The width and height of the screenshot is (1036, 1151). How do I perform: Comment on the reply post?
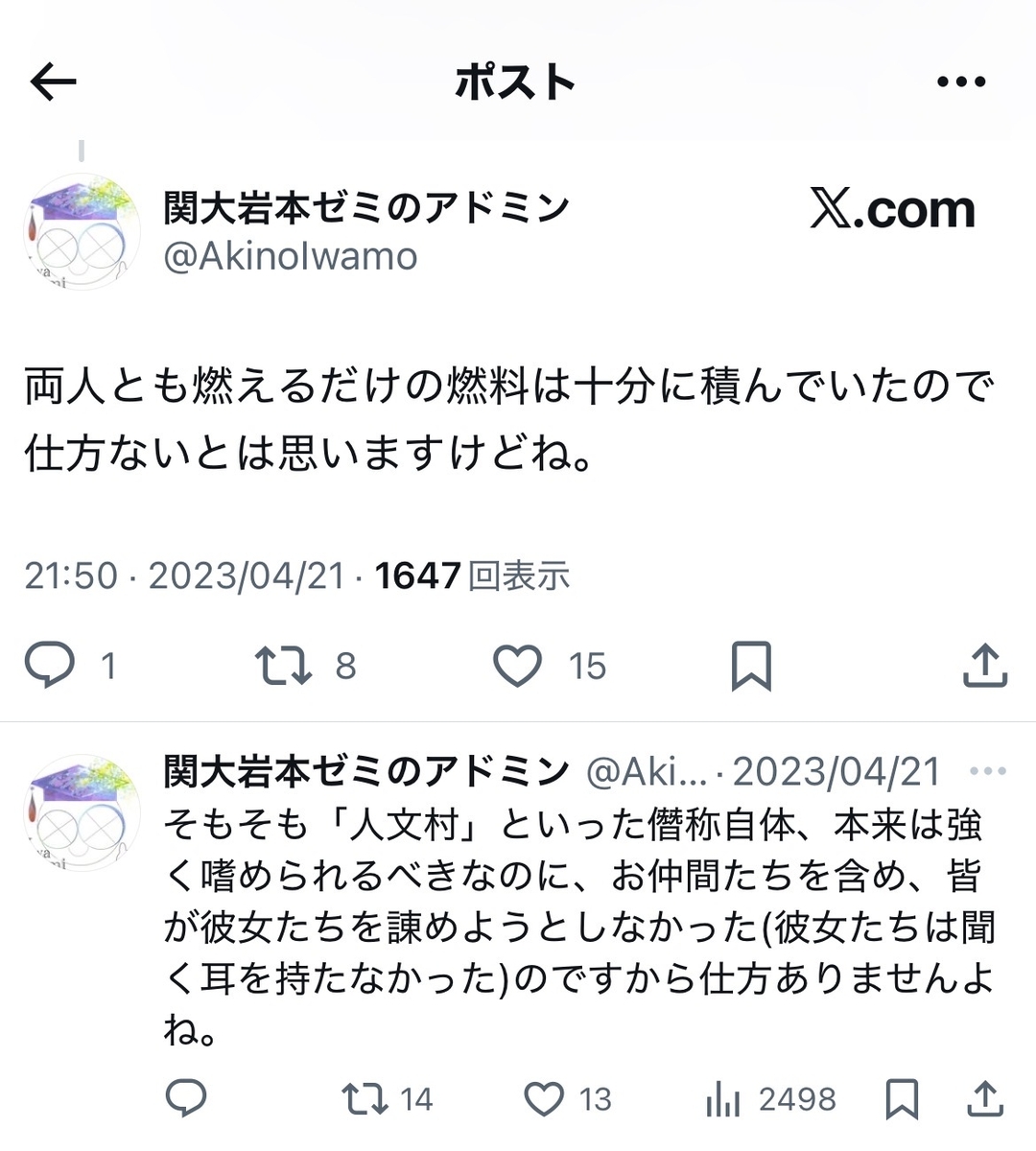pyautogui.click(x=186, y=1098)
